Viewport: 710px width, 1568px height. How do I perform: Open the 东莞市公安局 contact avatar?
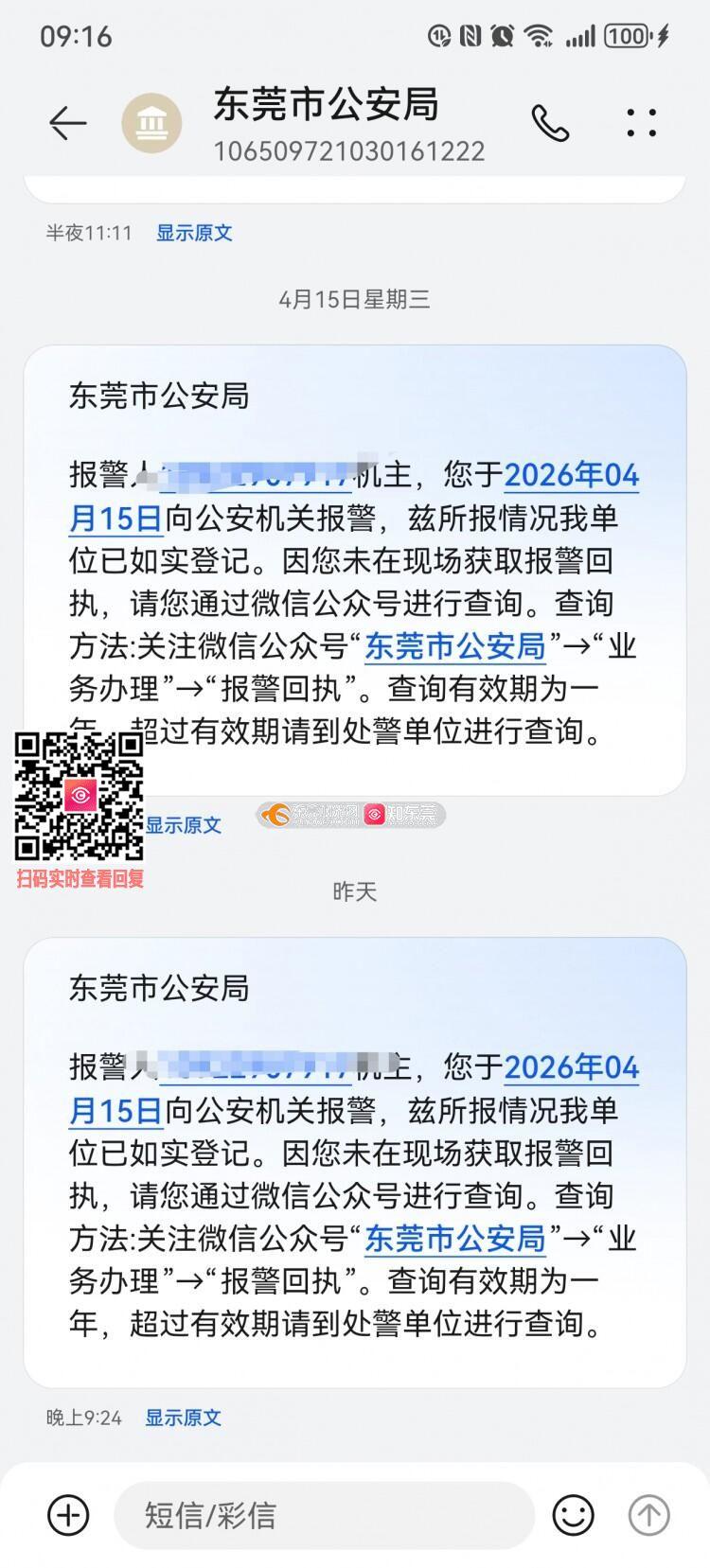click(x=151, y=123)
